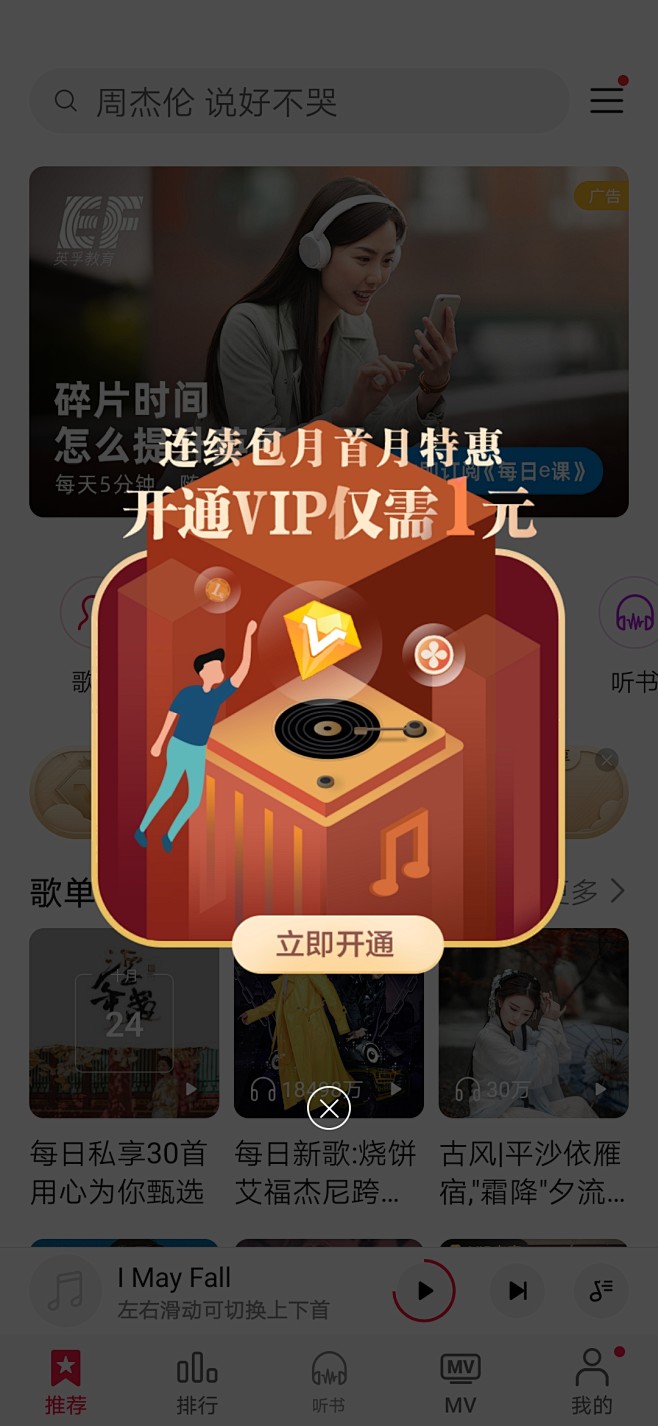This screenshot has width=658, height=1426.
Task: Select the 推荐 tab
Action: 66,1382
